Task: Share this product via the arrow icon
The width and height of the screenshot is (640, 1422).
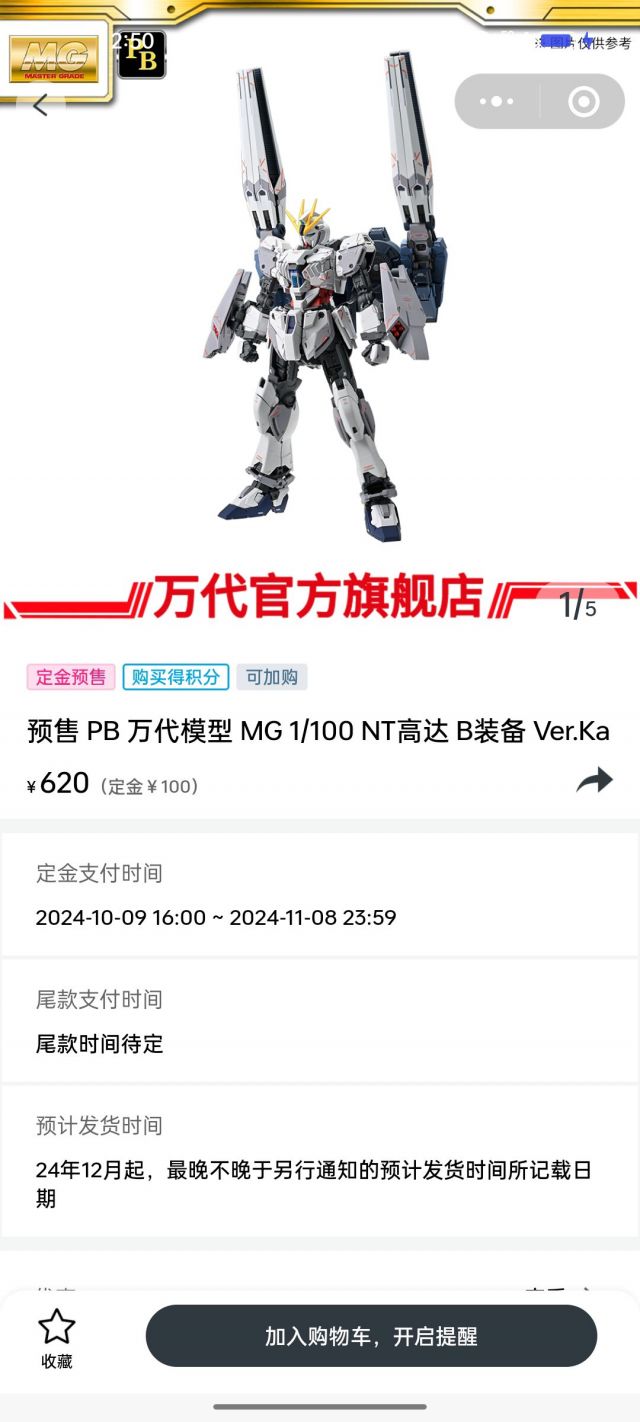Action: tap(594, 780)
